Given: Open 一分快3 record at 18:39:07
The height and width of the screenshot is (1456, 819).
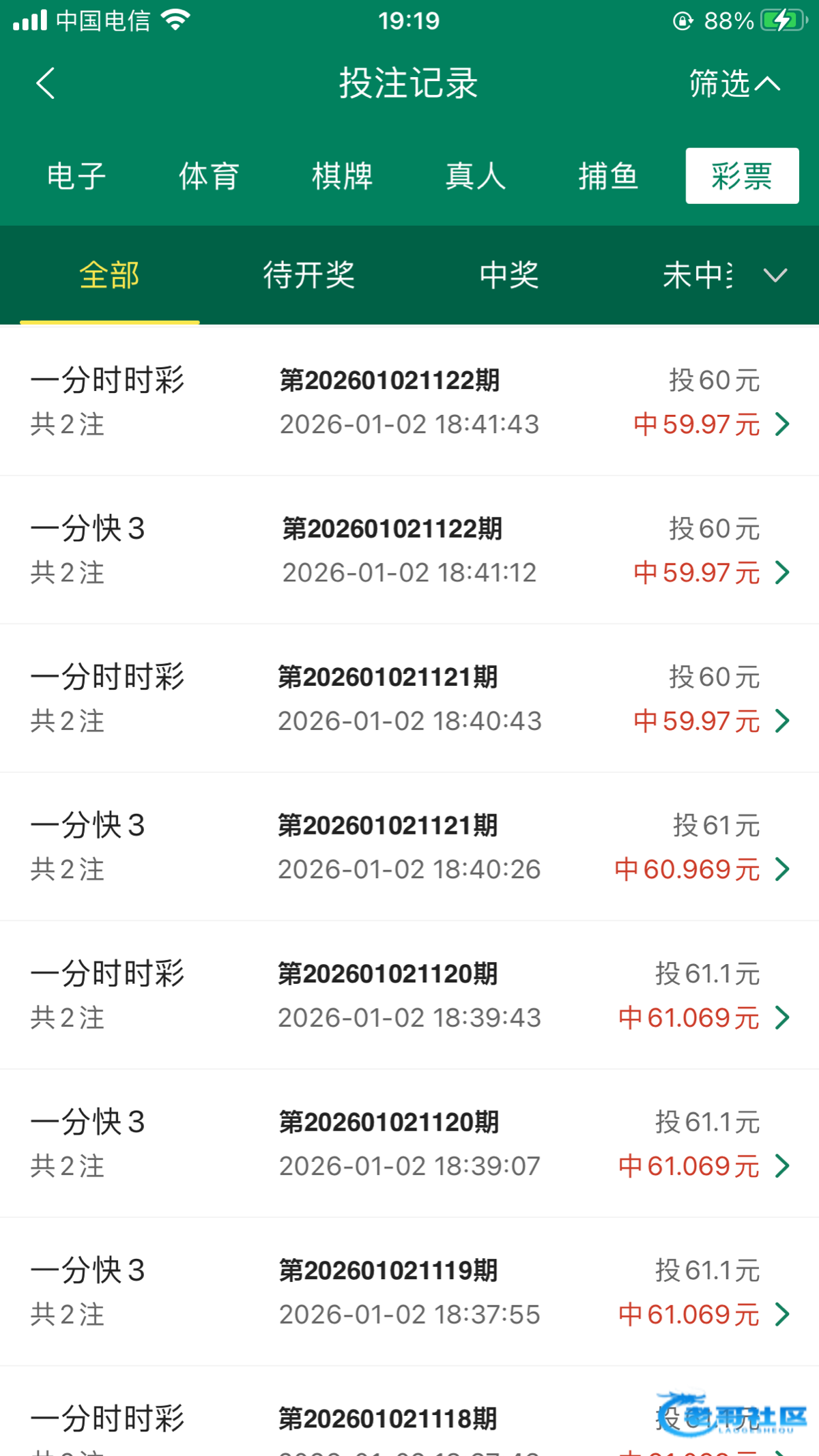Looking at the screenshot, I should coord(409,1144).
